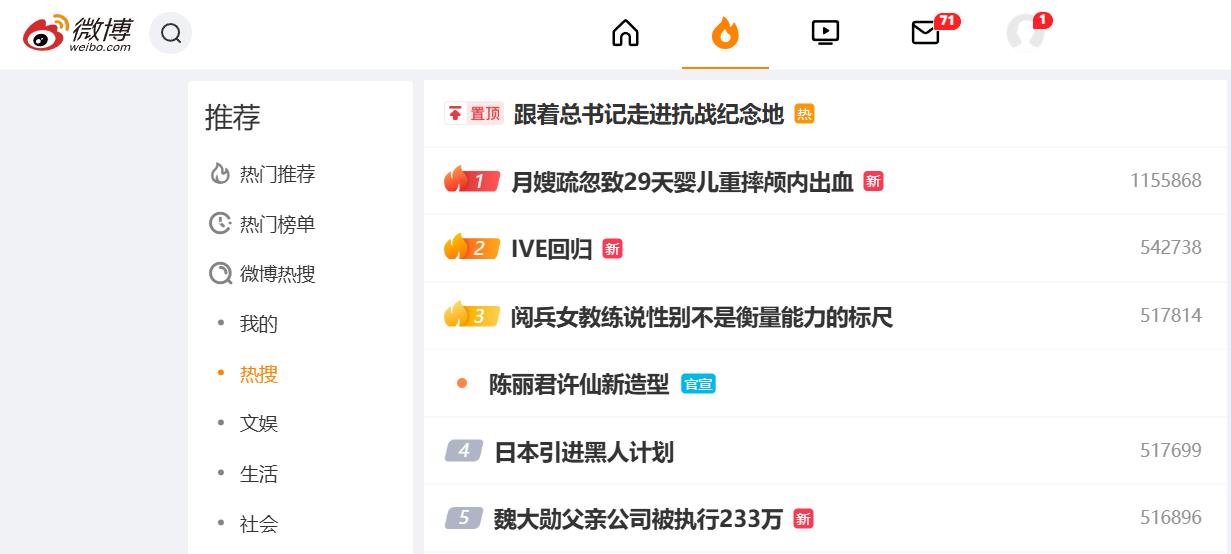Open top trending 月嫂疏忽致29天婴儿重摔颅内出血
Image resolution: width=1231 pixels, height=554 pixels.
[x=682, y=181]
